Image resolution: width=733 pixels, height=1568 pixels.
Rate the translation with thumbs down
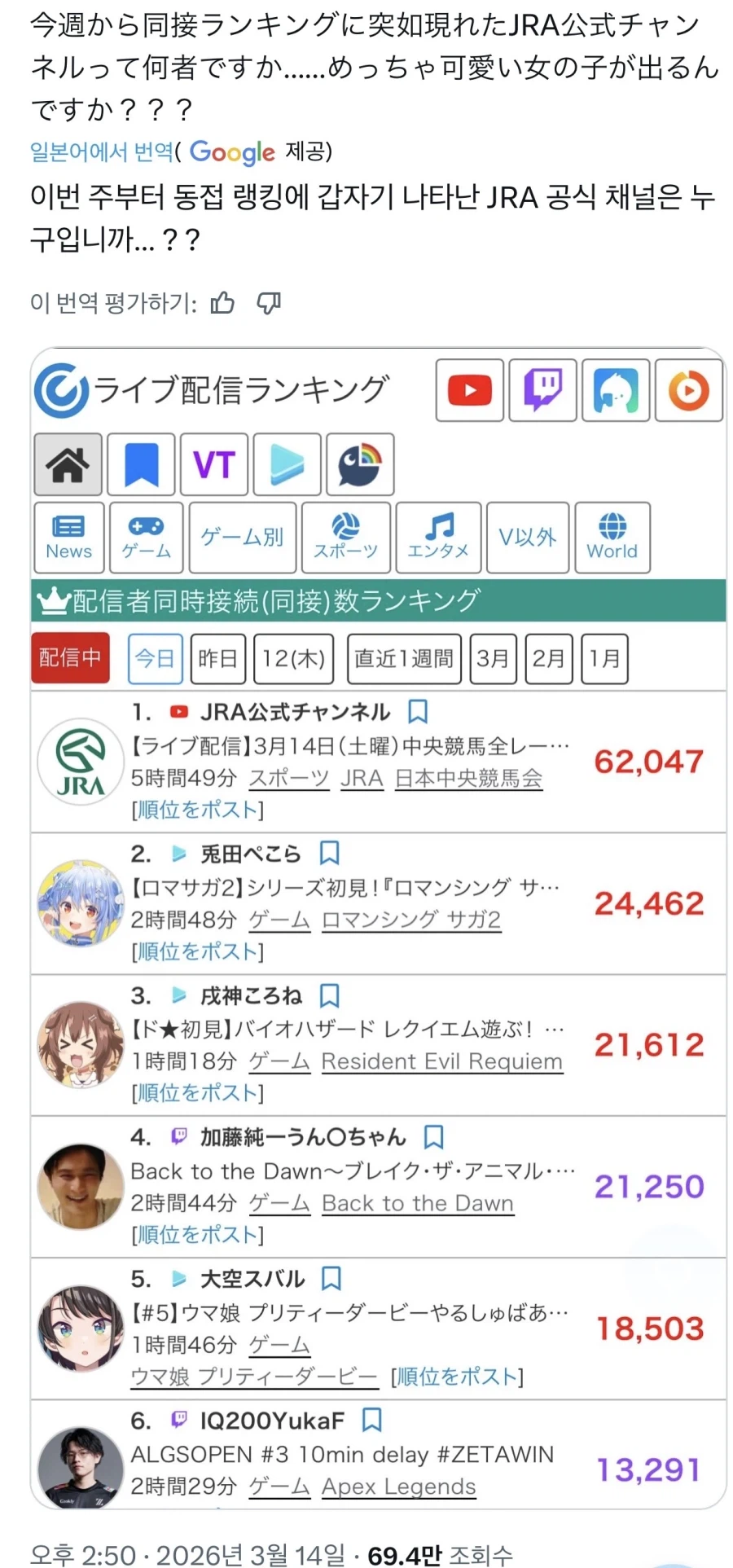point(269,303)
